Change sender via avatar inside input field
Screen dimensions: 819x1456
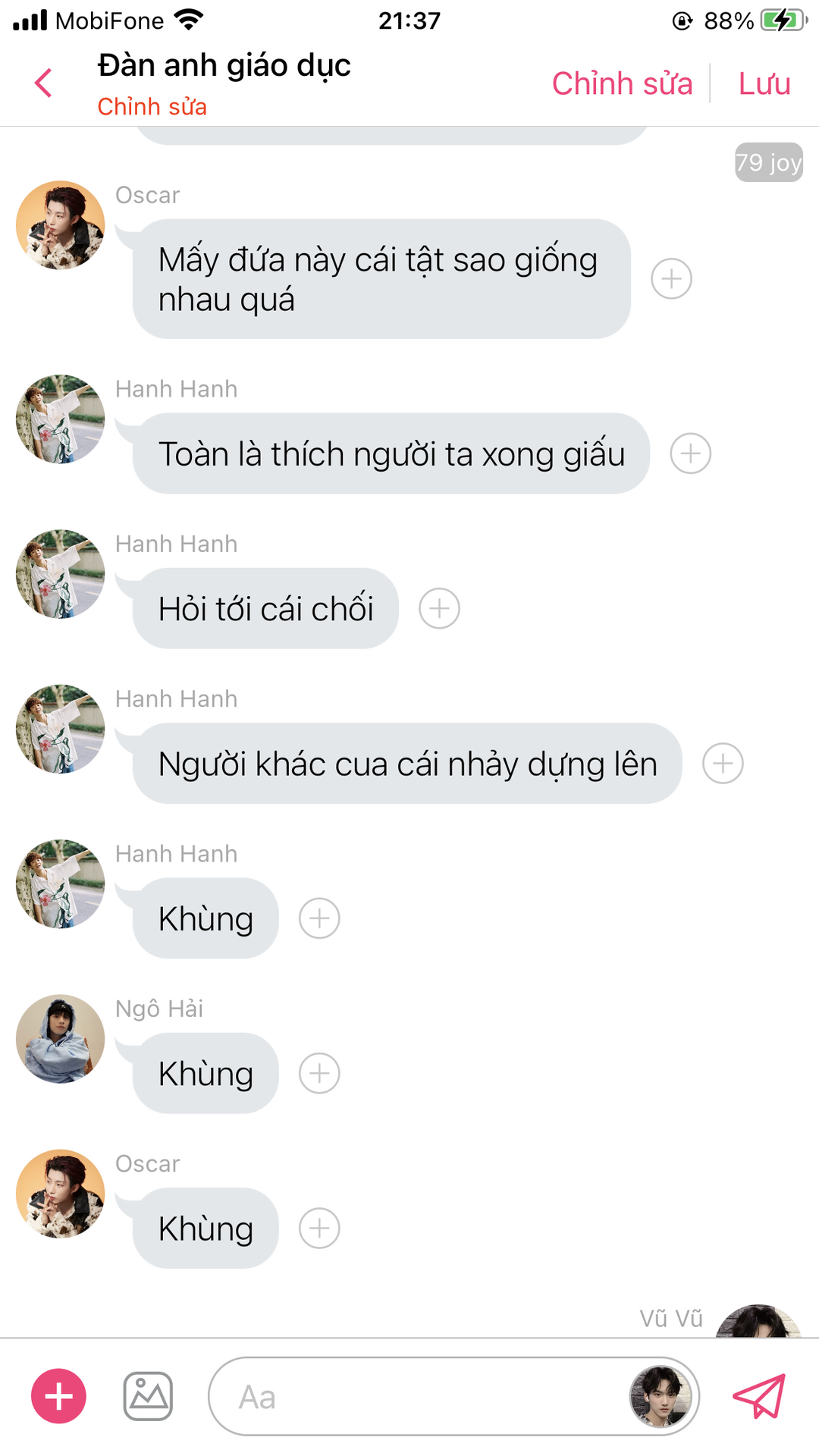tap(661, 1396)
